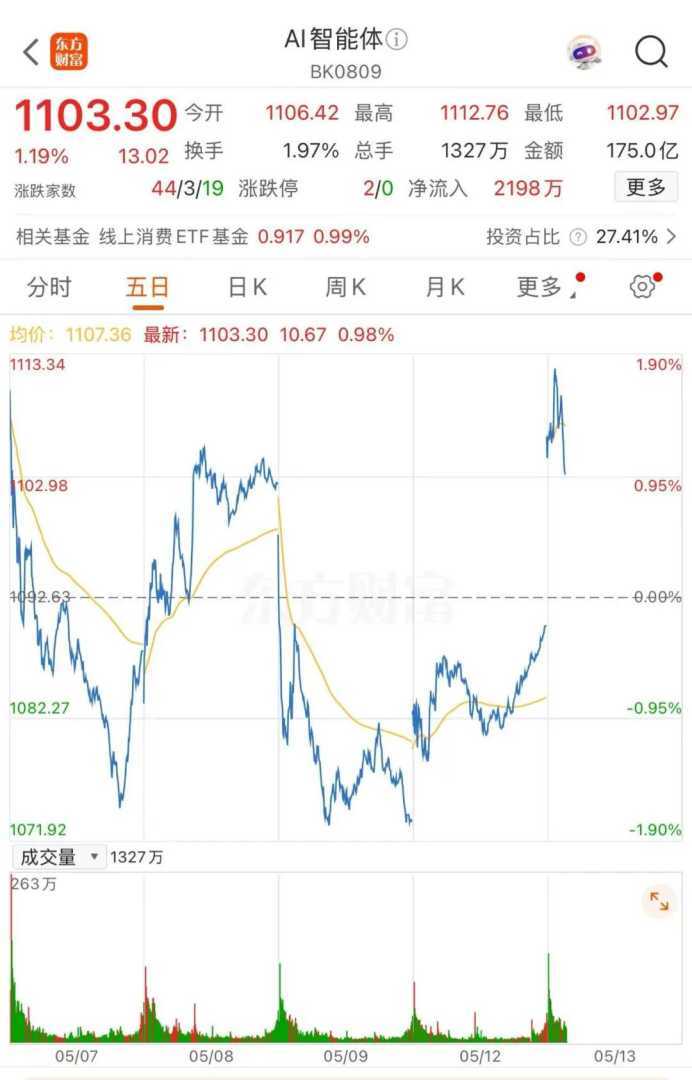Open the 线上消费ETF基金 related fund

[173, 237]
